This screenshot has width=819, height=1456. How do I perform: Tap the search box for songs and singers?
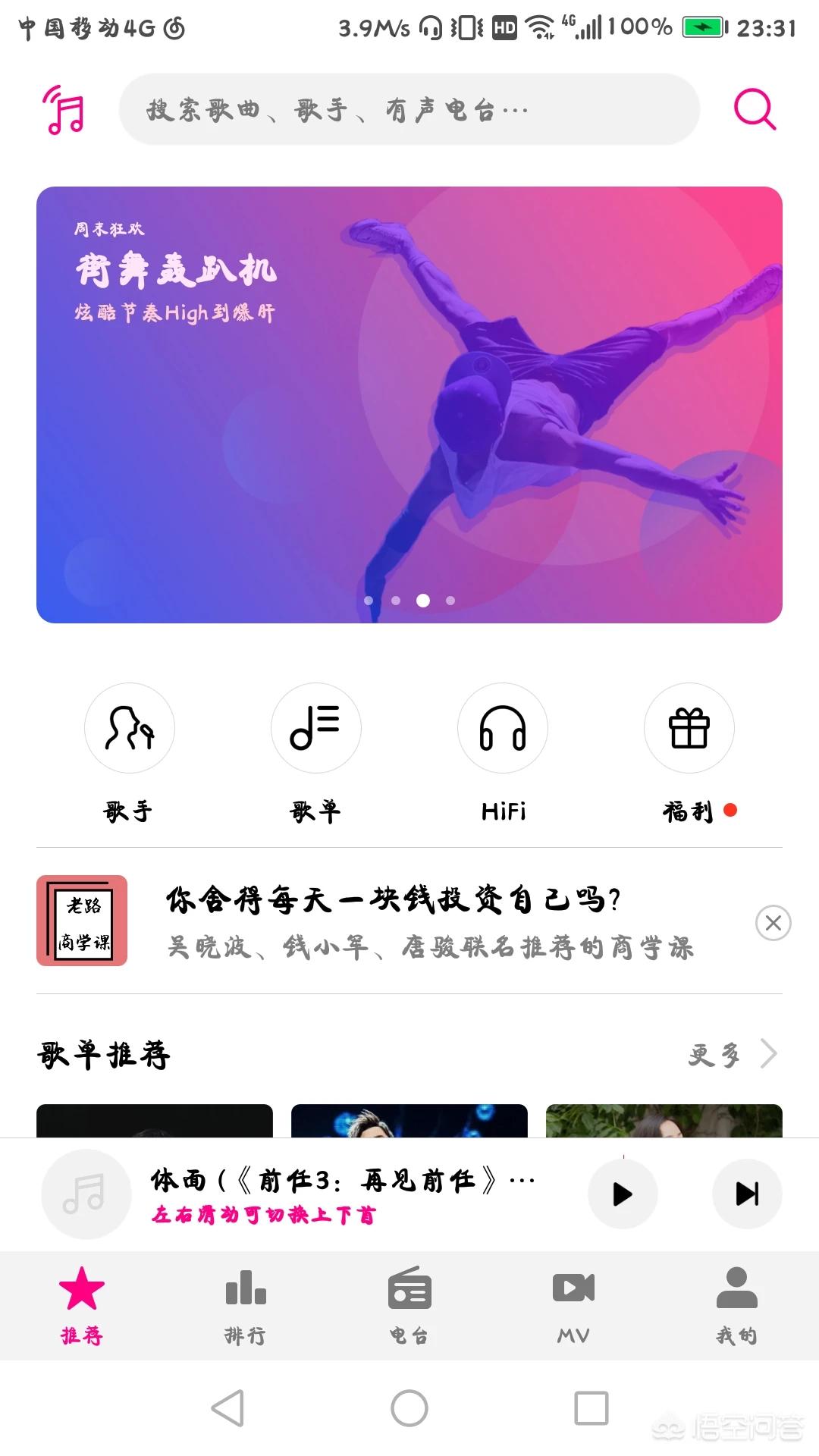[x=408, y=110]
